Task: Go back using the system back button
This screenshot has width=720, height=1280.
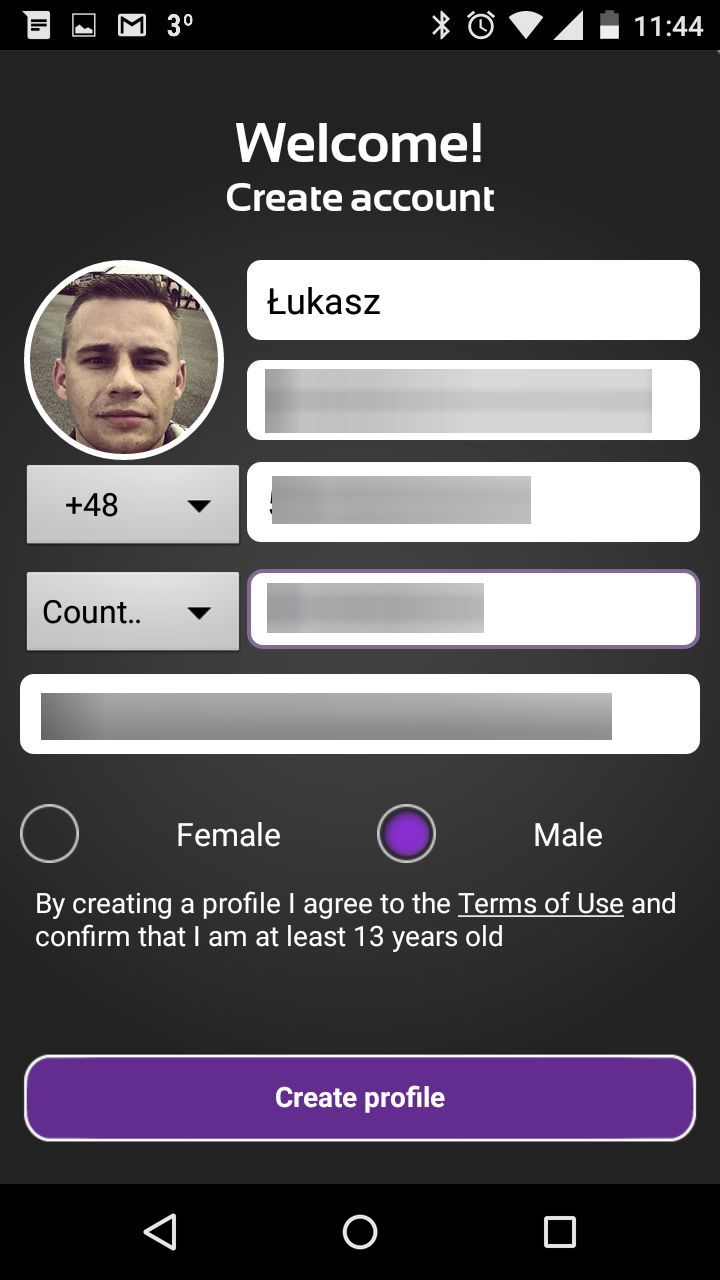Action: tap(160, 1232)
